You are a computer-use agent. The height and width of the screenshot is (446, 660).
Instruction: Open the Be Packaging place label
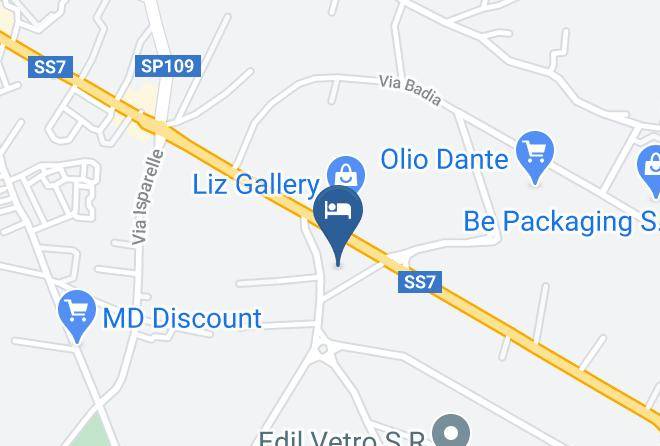click(x=560, y=221)
